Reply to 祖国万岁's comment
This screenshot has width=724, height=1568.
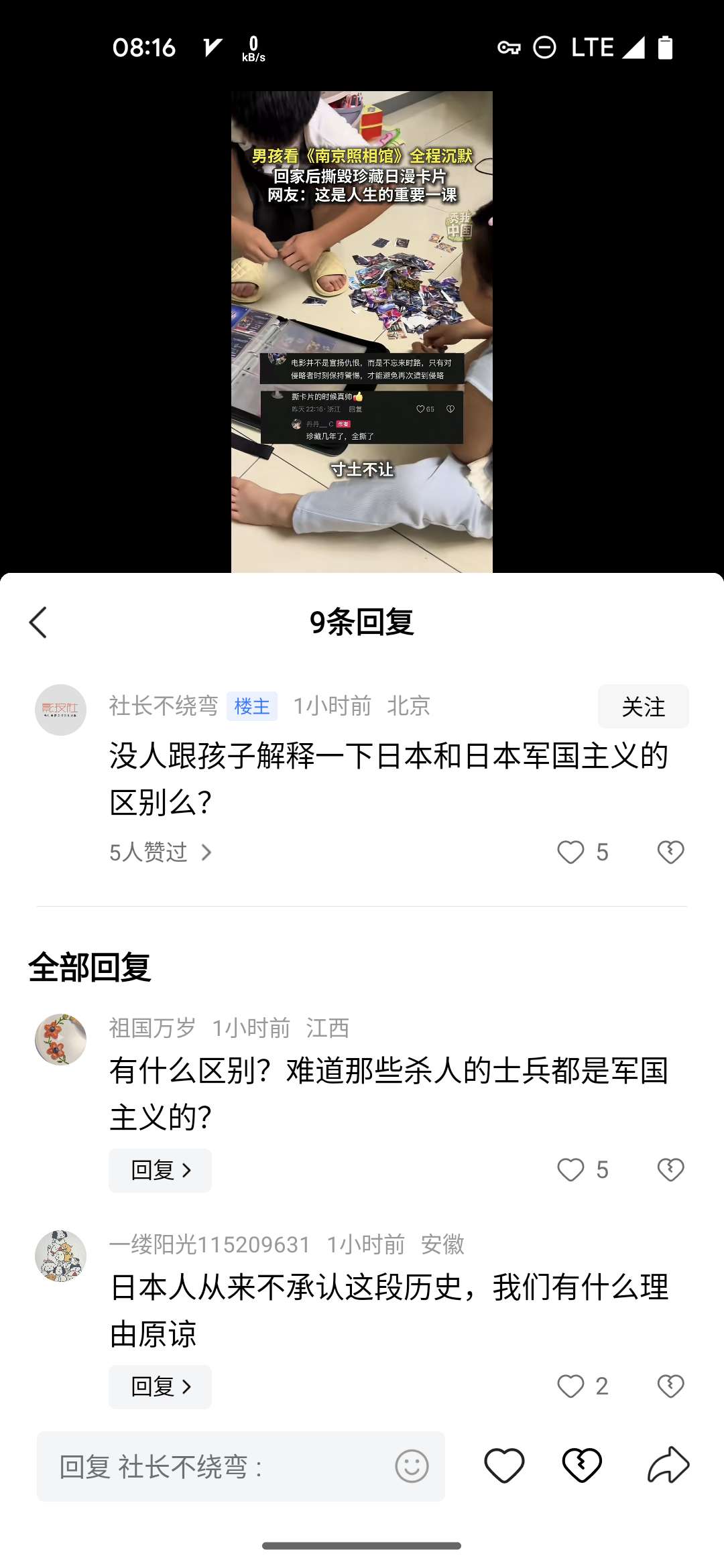(160, 1170)
